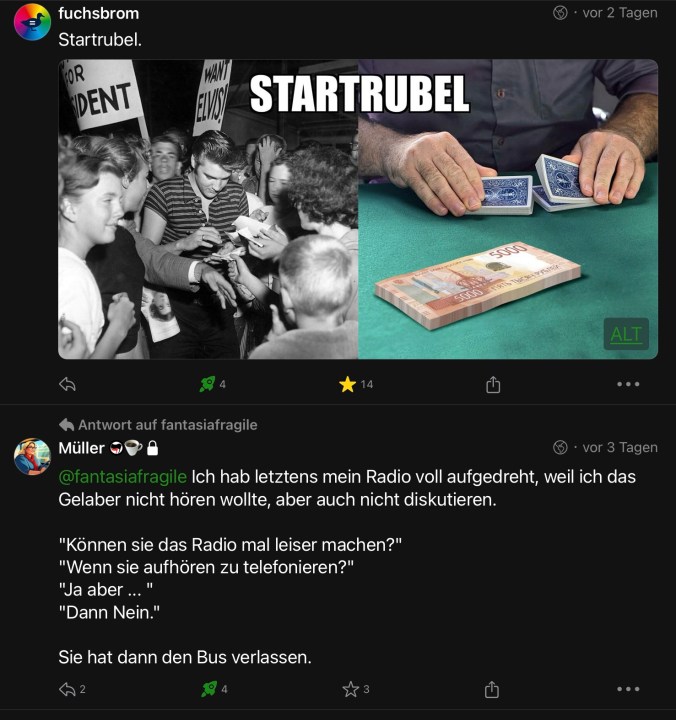The width and height of the screenshot is (676, 720).
Task: Boost fuchsbrom's Startrubel post
Action: (x=208, y=384)
